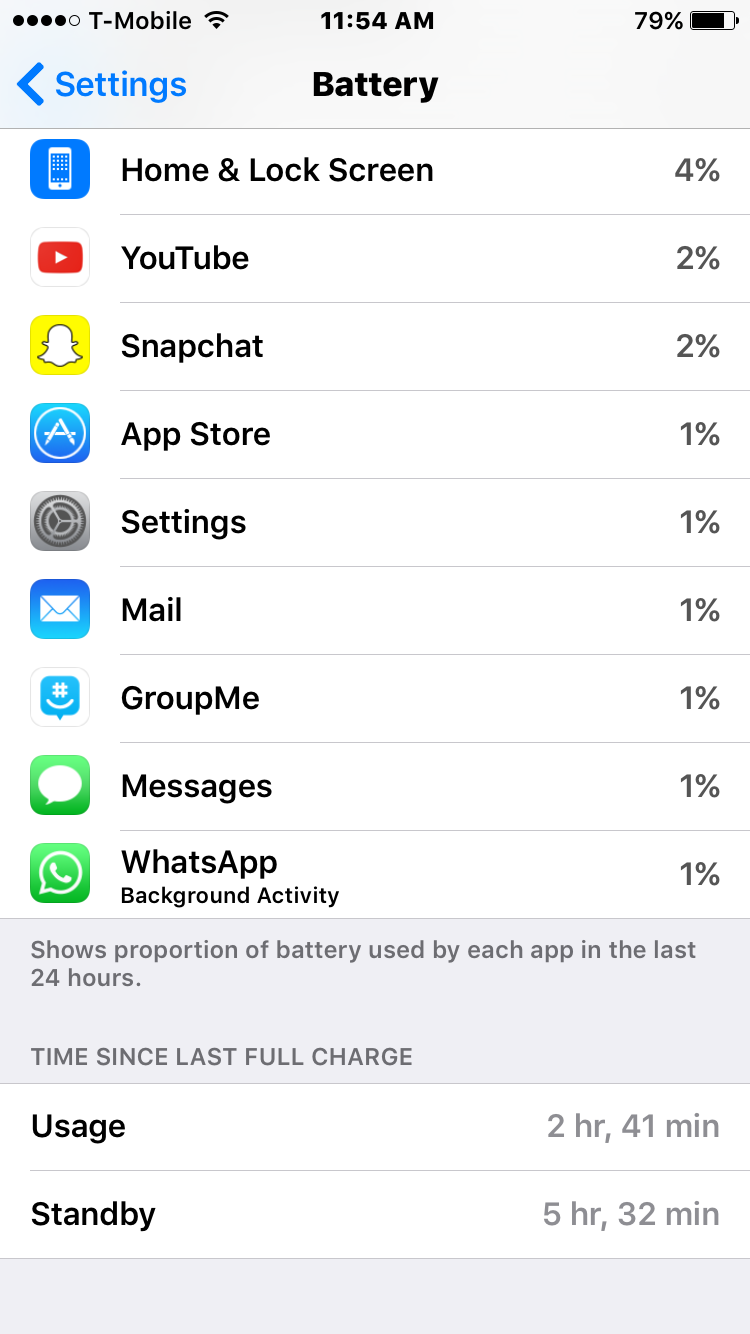750x1334 pixels.
Task: Tap the WhatsApp Background Activity row
Action: point(375,874)
